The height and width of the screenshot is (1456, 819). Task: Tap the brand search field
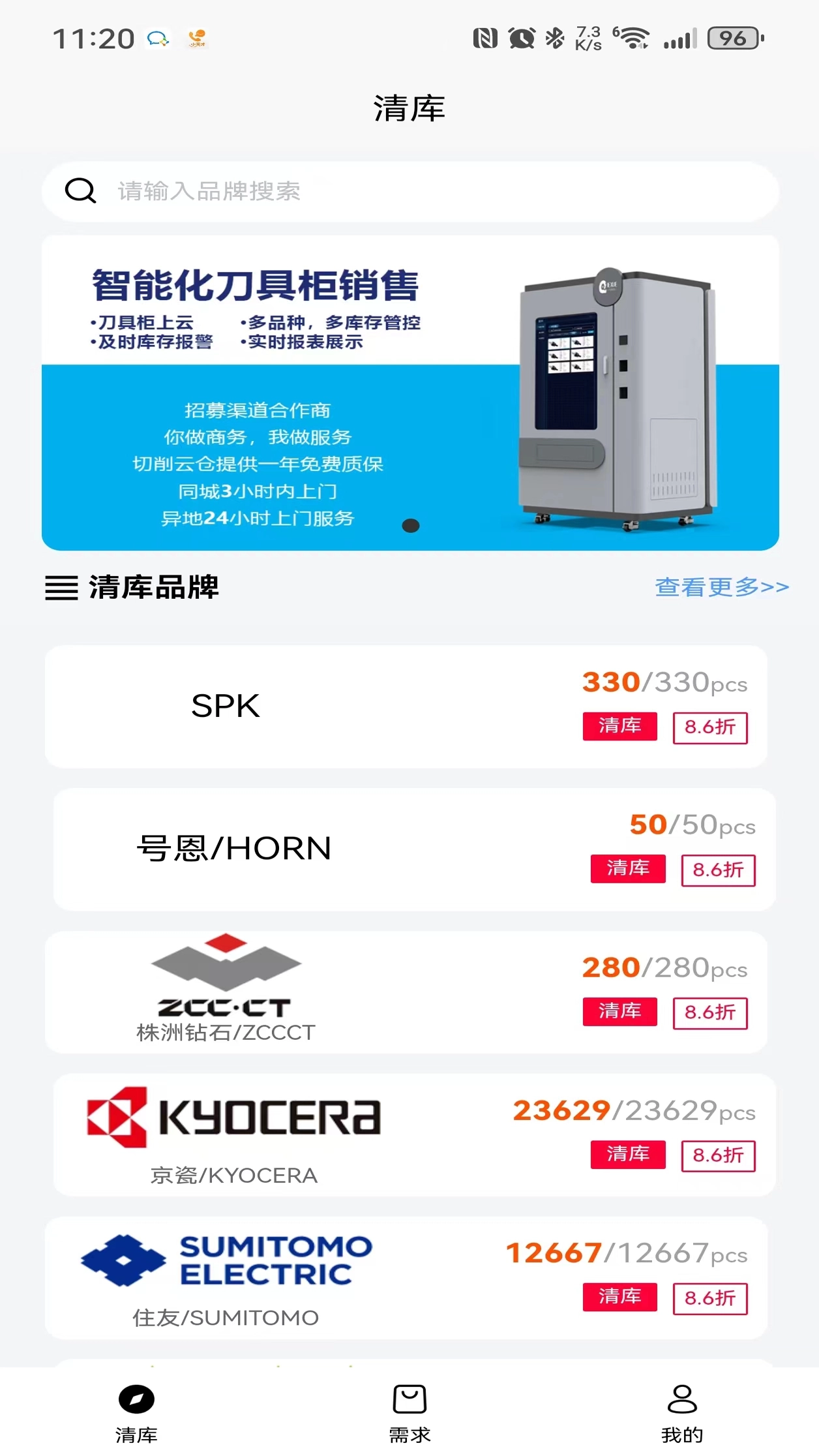pos(410,192)
